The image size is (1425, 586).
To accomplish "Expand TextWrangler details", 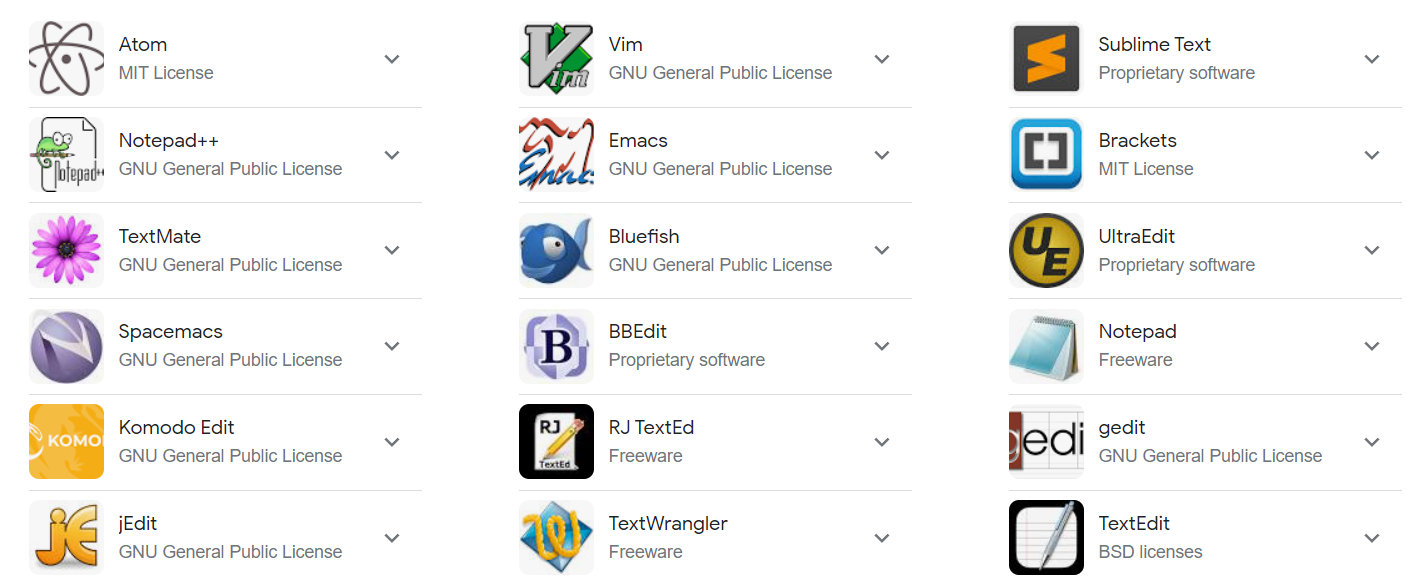I will tap(882, 538).
